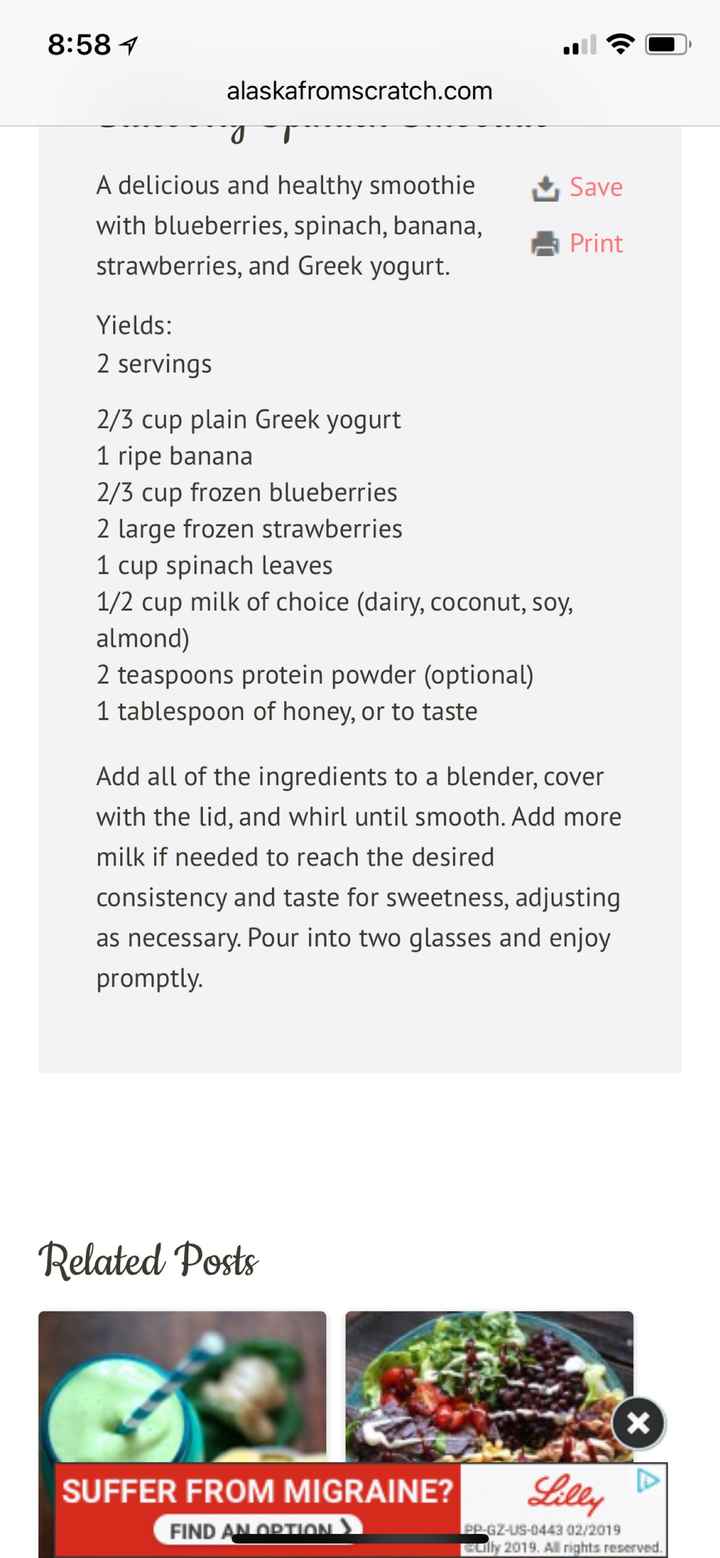Save the smoothie recipe

578,188
